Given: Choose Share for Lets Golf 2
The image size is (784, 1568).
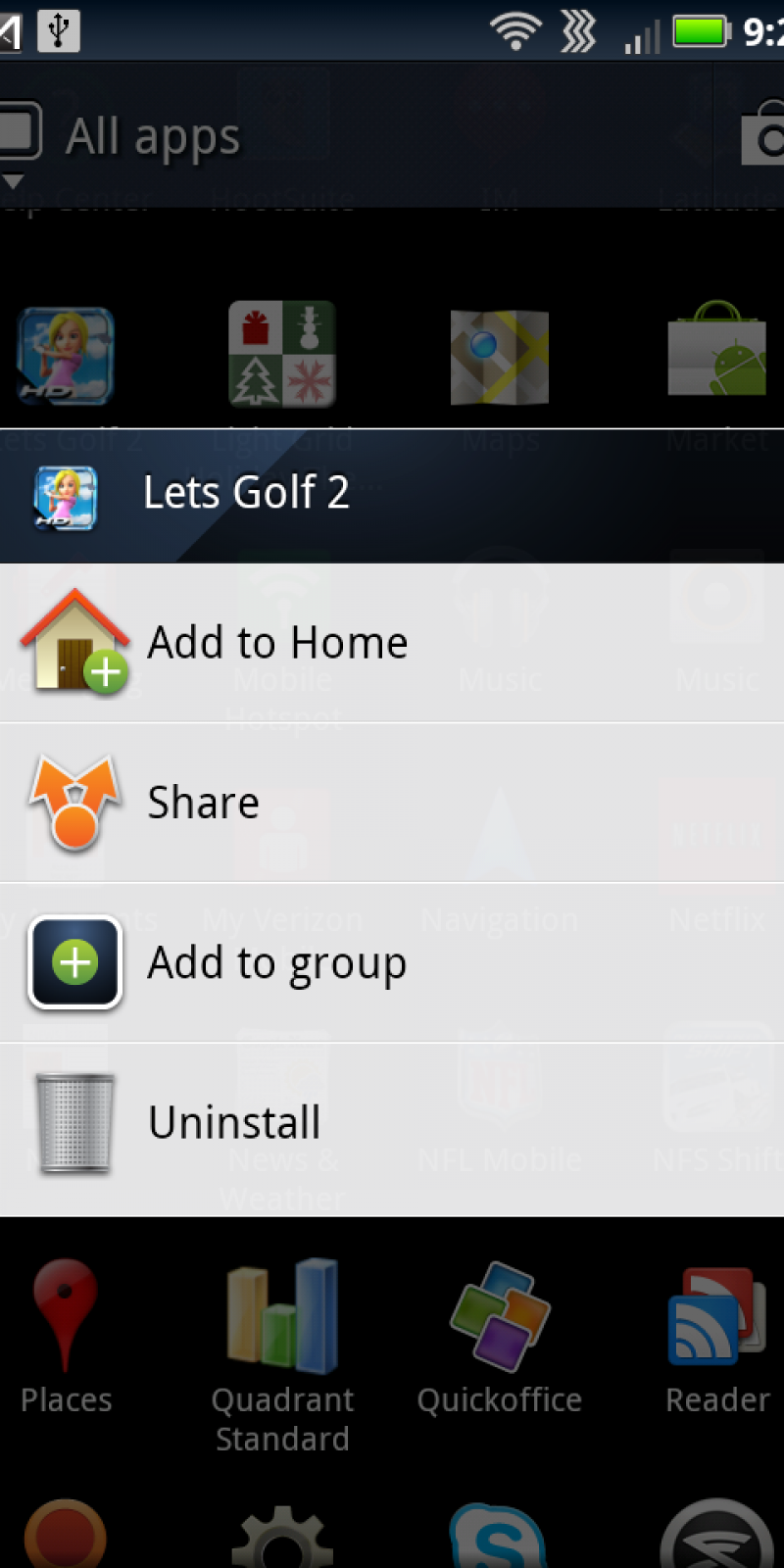Looking at the screenshot, I should pyautogui.click(x=392, y=804).
